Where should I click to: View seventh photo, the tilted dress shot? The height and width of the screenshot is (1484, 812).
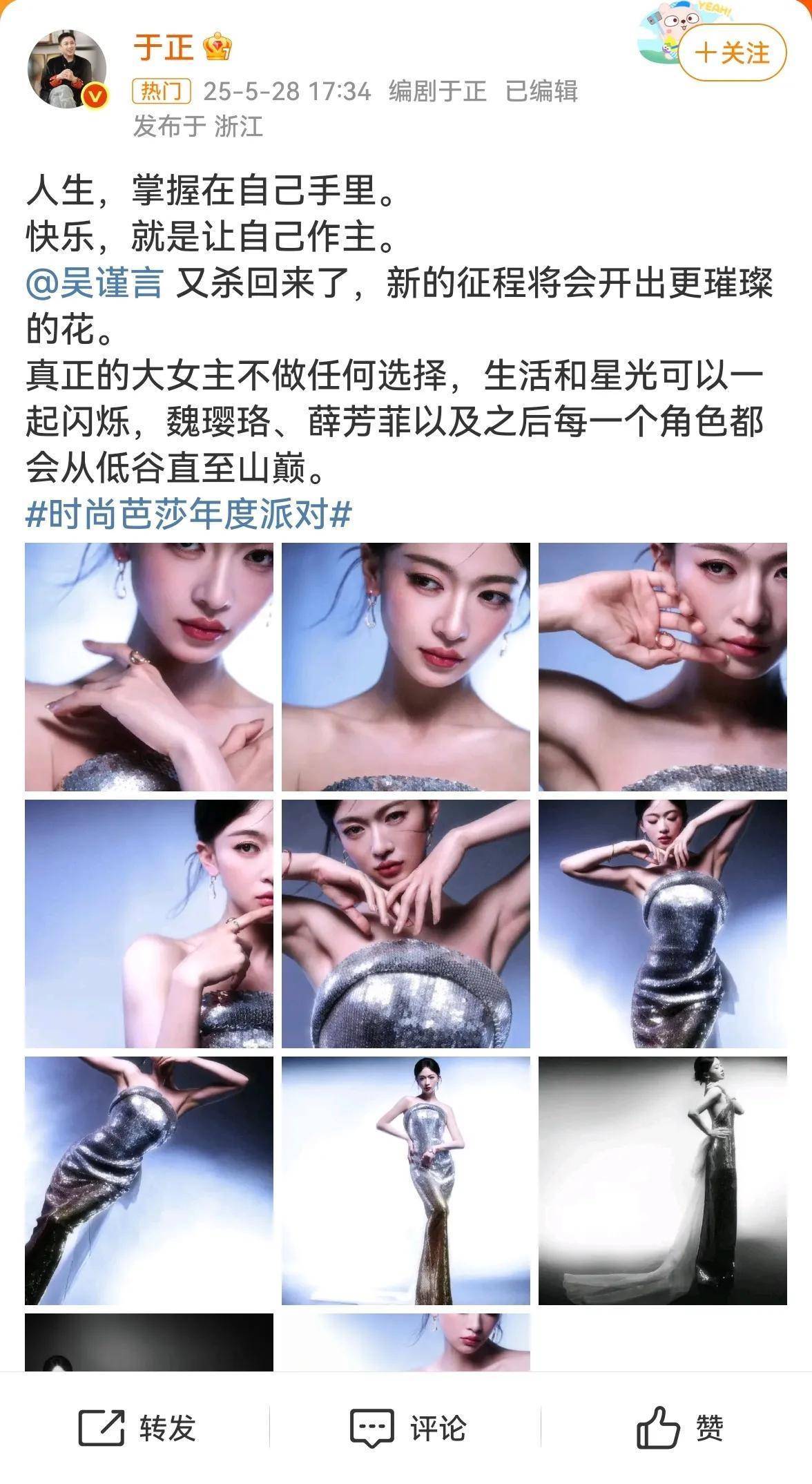[149, 1180]
